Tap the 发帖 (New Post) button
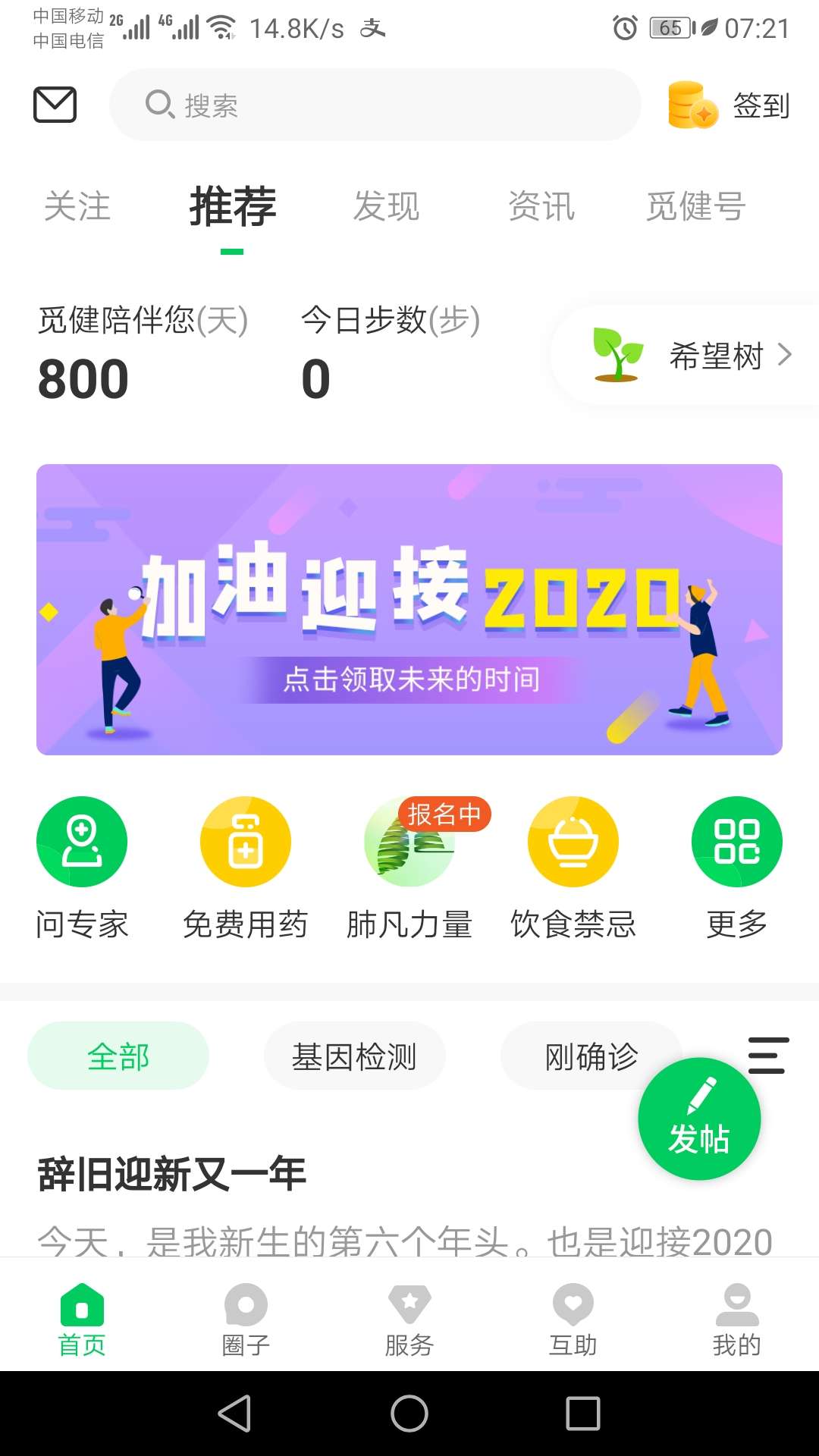819x1456 pixels. point(699,1119)
